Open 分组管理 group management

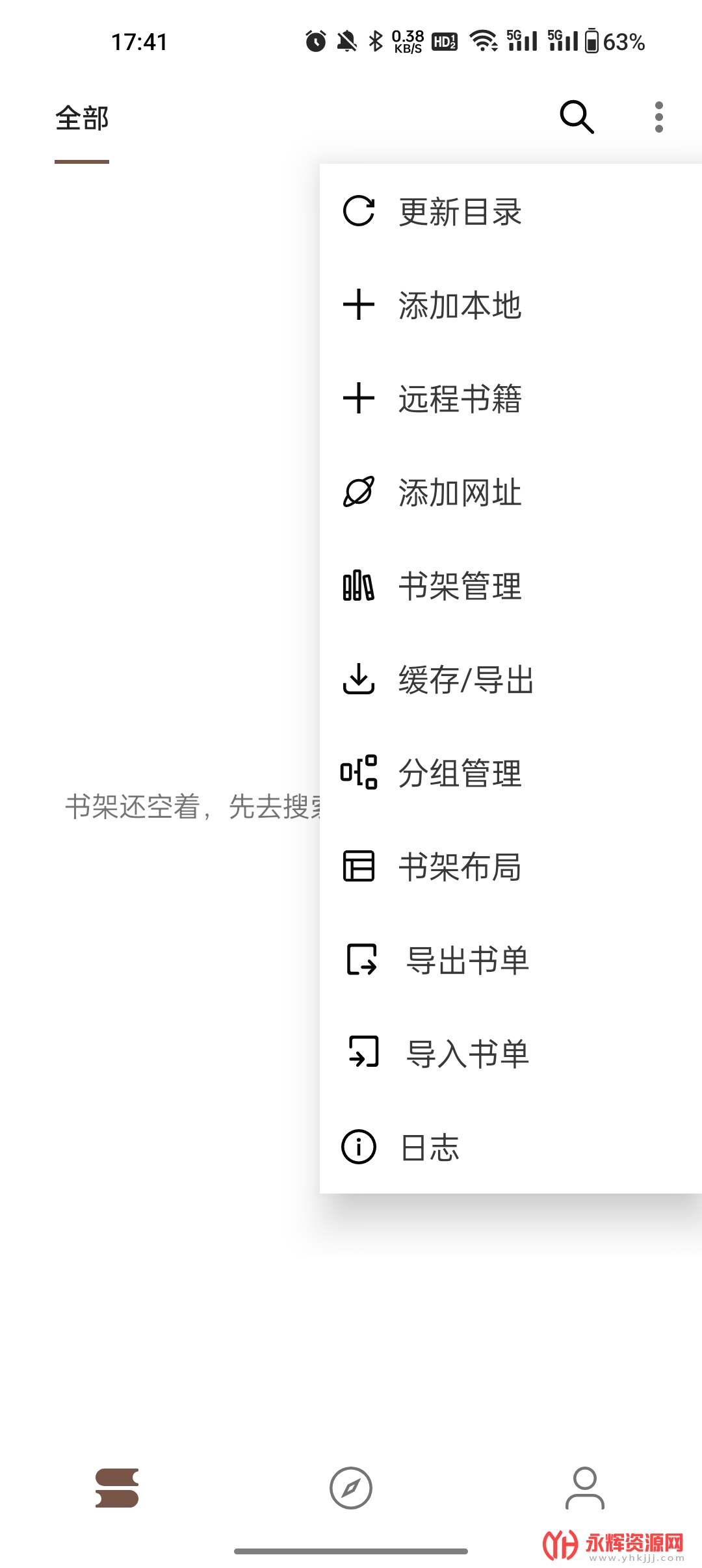[x=460, y=774]
